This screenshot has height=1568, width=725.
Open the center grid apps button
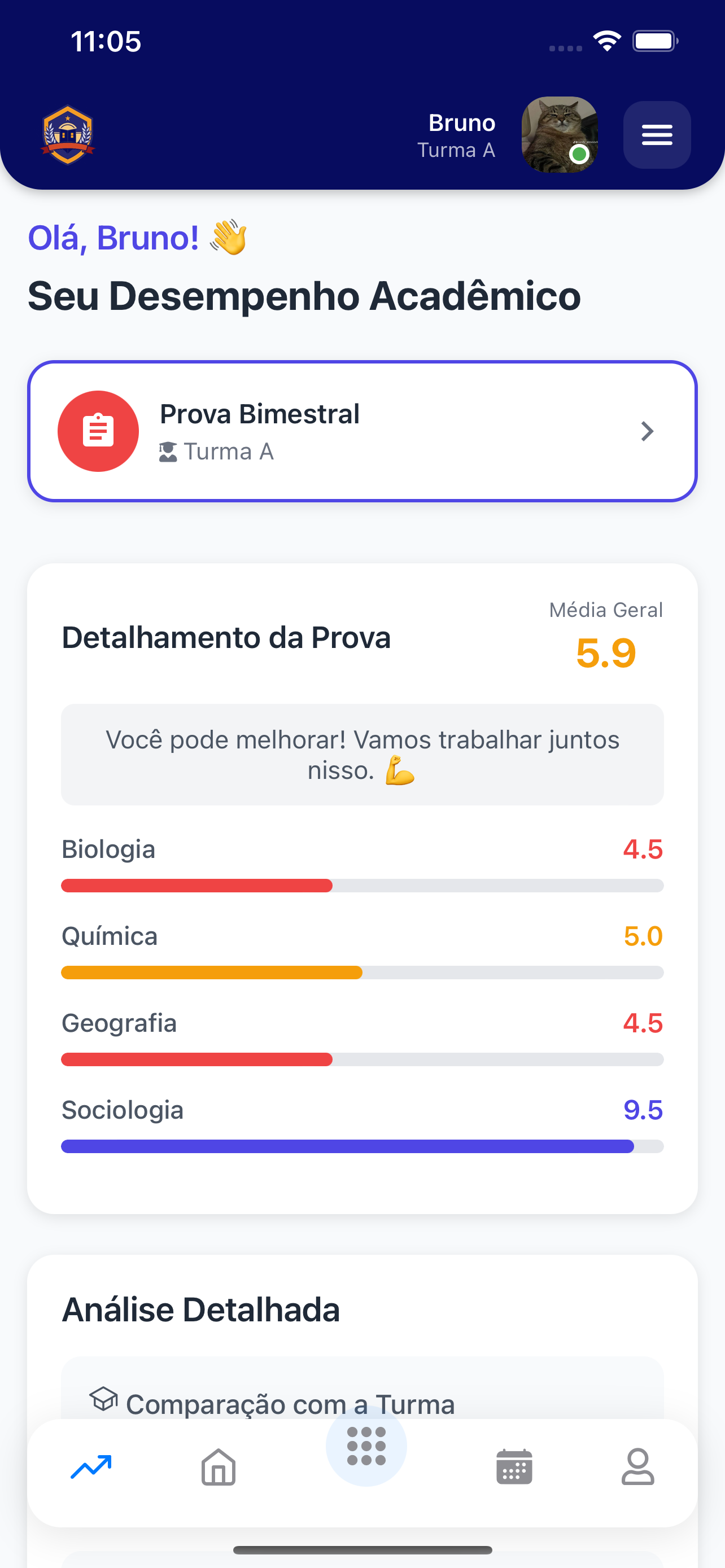(366, 1446)
